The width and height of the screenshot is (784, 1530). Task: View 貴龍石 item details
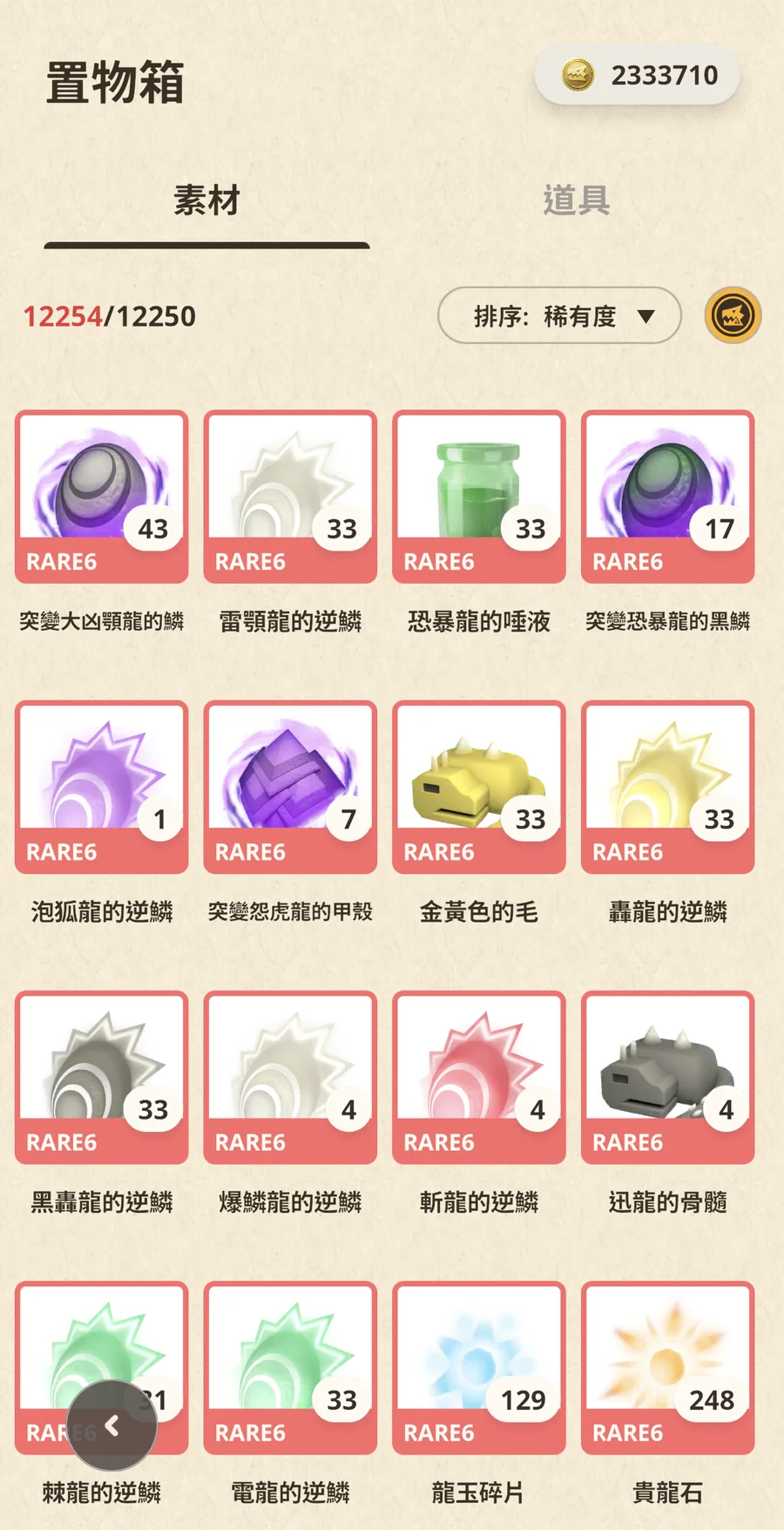coord(667,1367)
